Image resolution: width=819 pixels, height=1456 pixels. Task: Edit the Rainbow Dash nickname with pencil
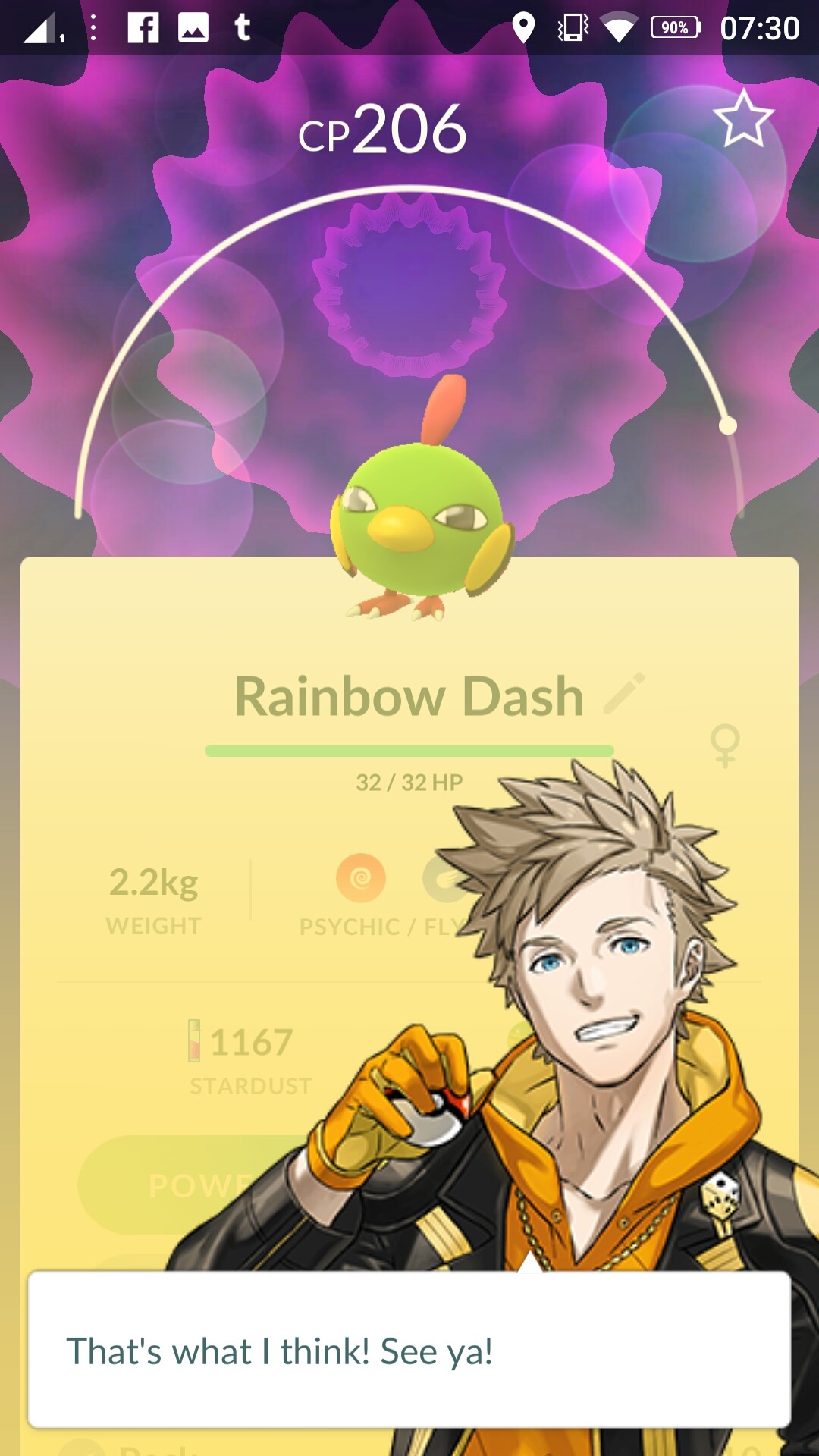click(625, 693)
